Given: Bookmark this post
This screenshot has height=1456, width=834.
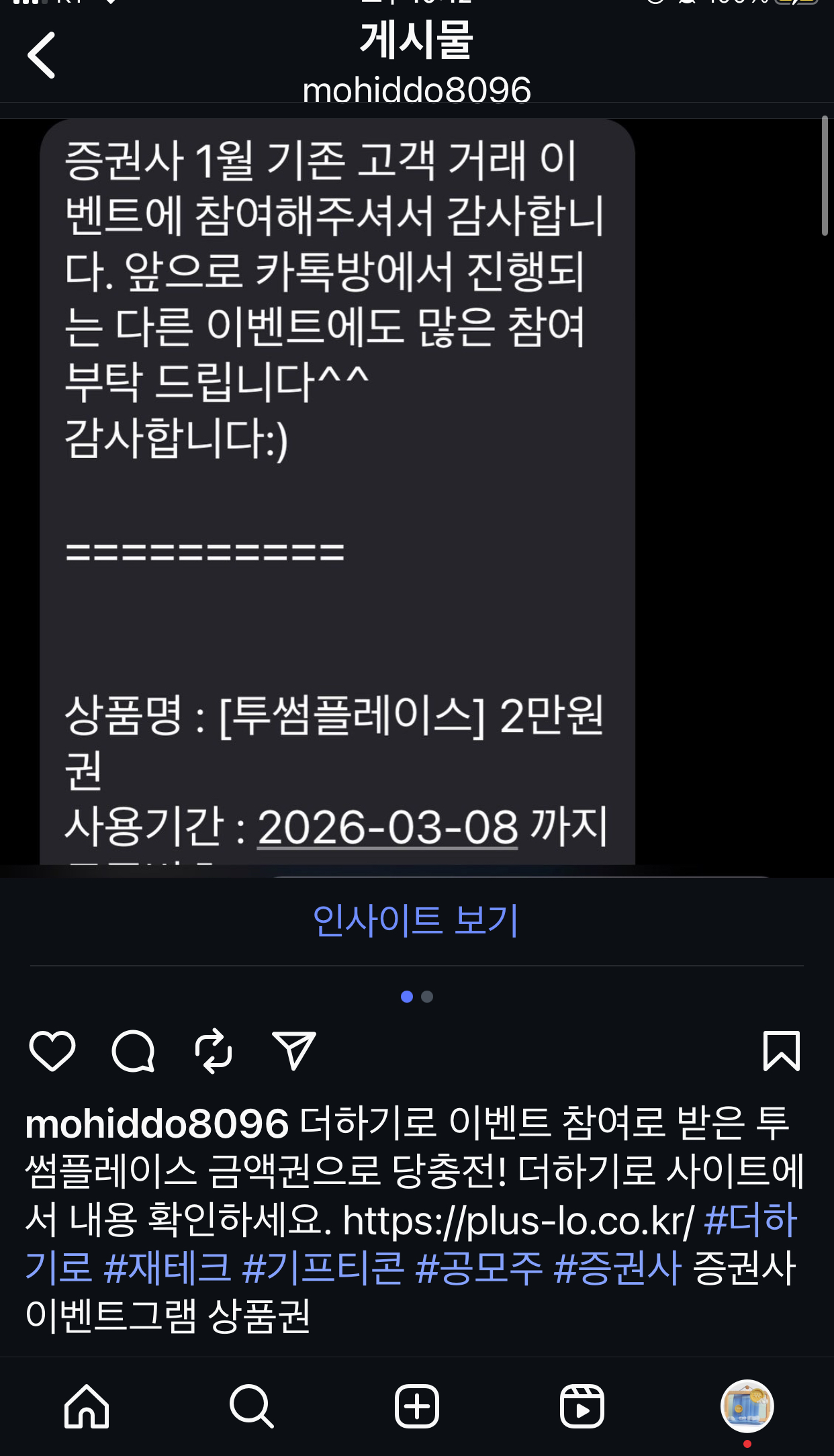Looking at the screenshot, I should pyautogui.click(x=782, y=1050).
